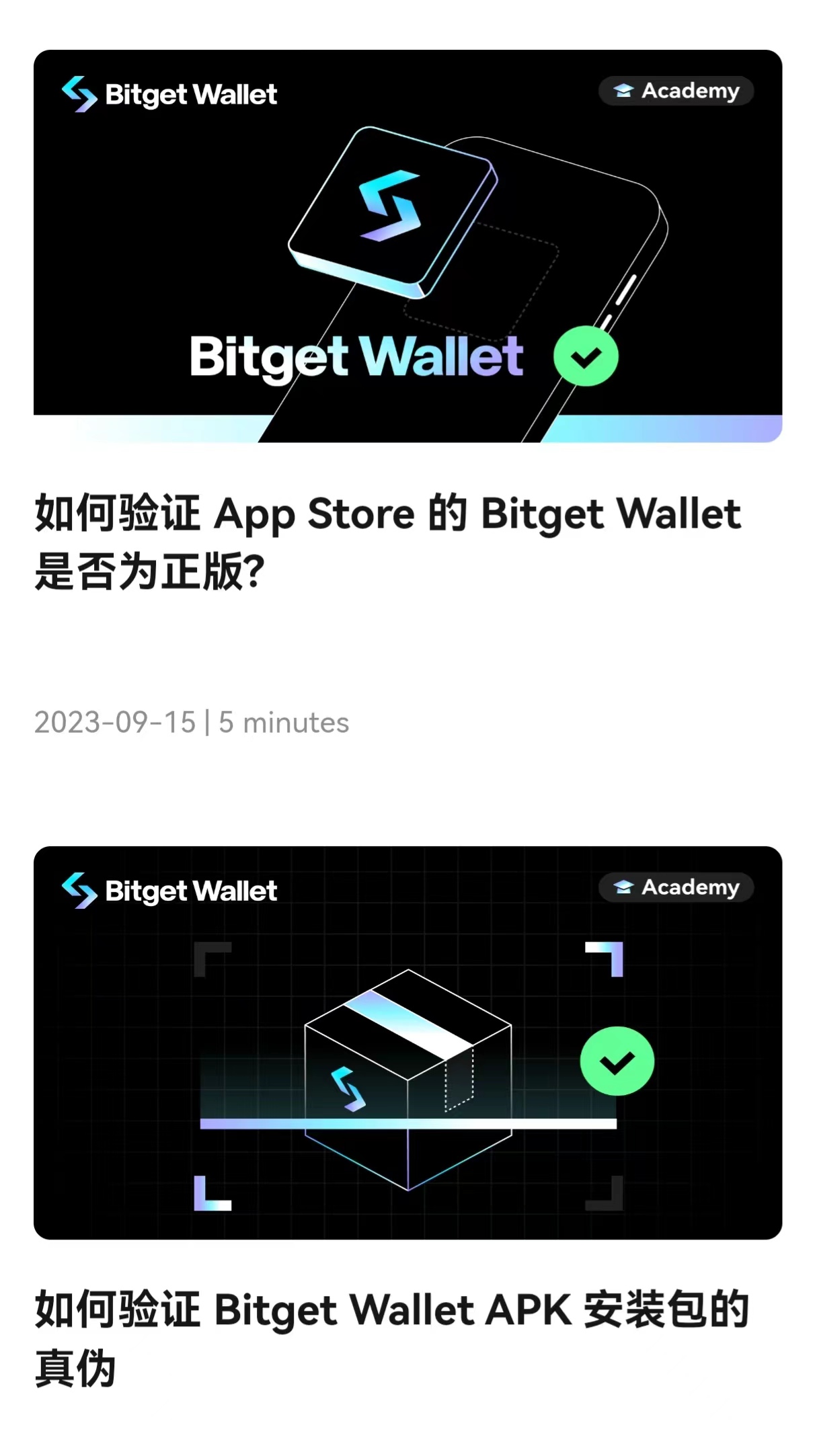Screen dimensions: 815x1456
Task: Open the APK package verification article image
Action: pyautogui.click(x=407, y=1043)
